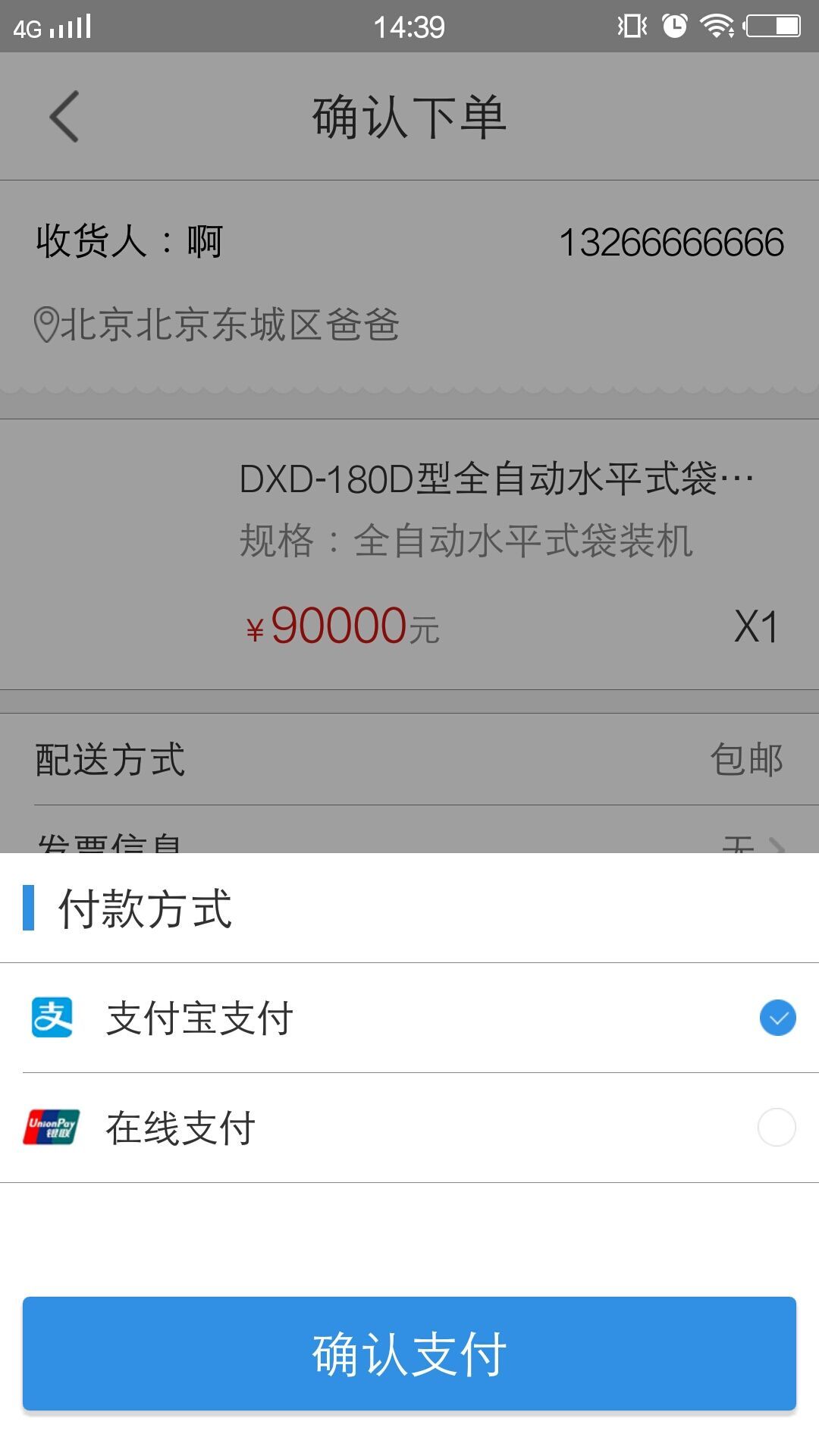The height and width of the screenshot is (1456, 819).
Task: Tap the 确认支付 button
Action: (409, 1354)
